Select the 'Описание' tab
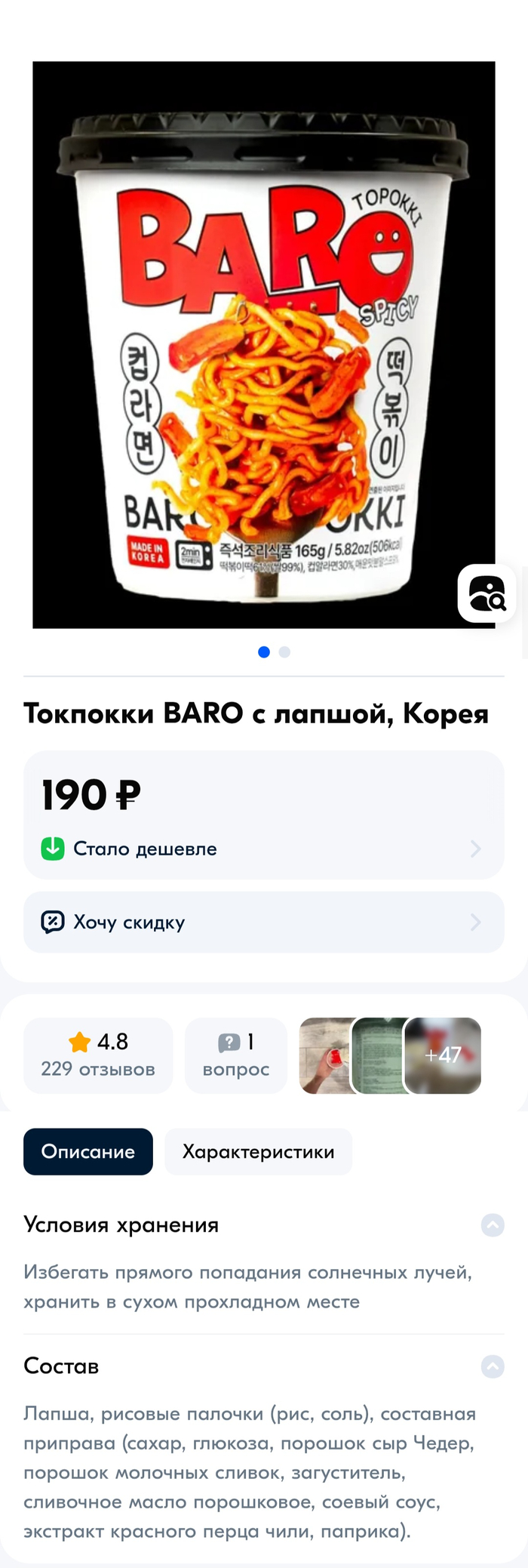 [88, 1151]
